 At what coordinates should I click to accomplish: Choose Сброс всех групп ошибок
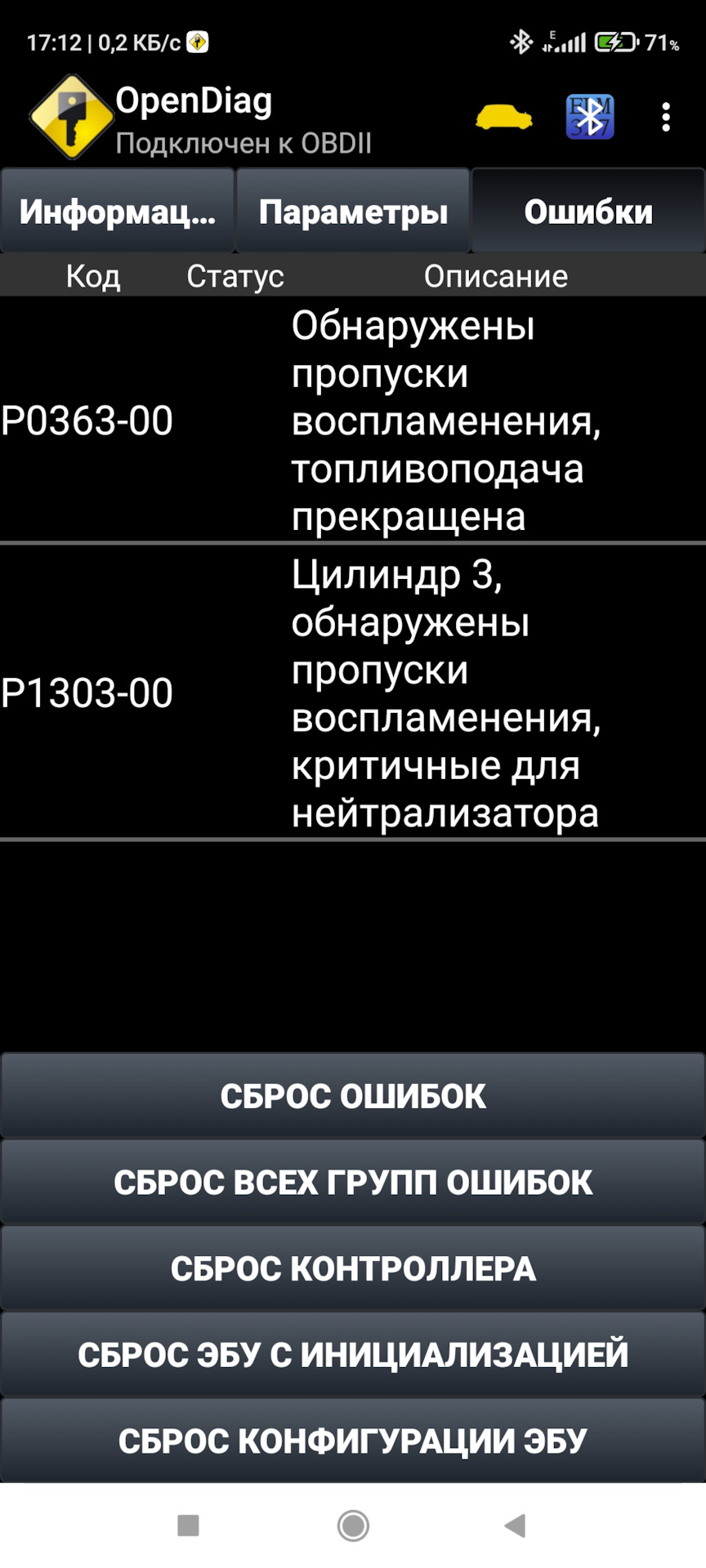click(x=353, y=1183)
